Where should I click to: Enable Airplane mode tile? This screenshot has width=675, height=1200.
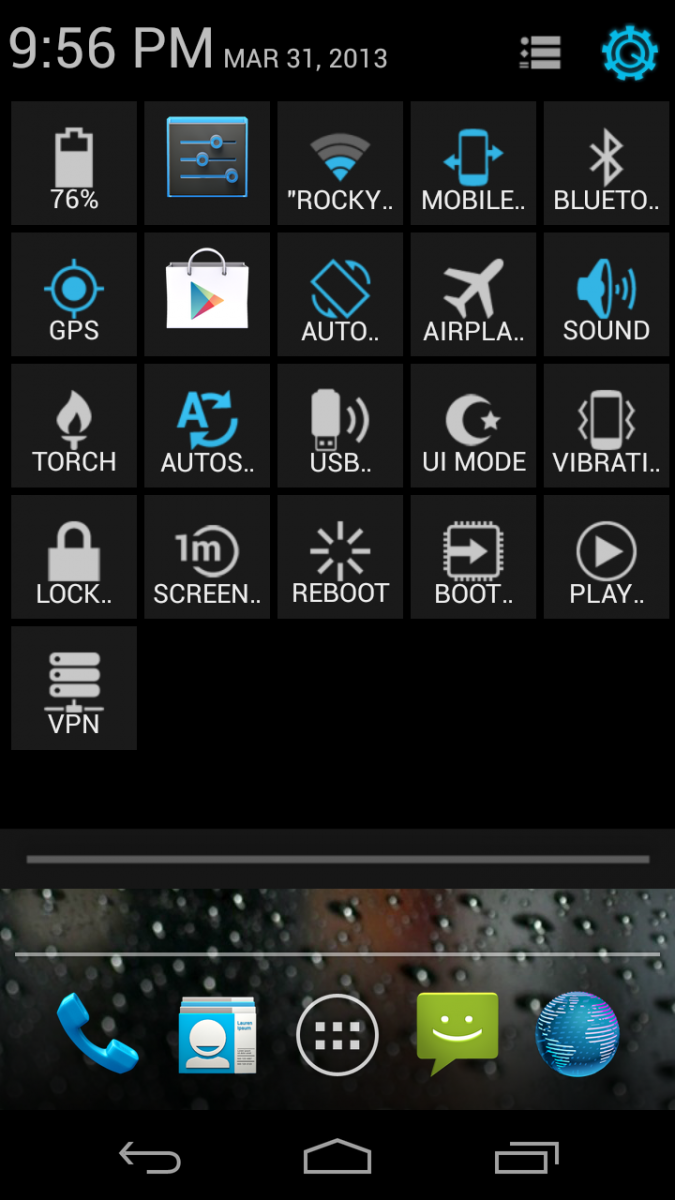tap(473, 294)
